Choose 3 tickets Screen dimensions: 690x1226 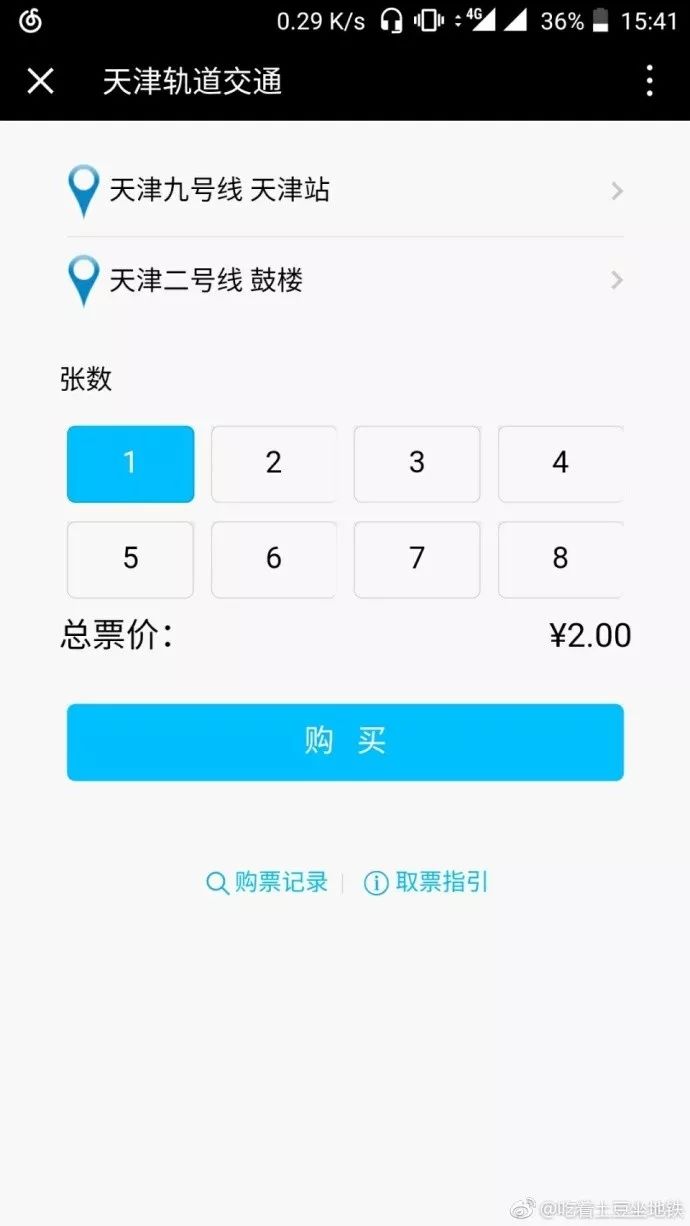[417, 463]
